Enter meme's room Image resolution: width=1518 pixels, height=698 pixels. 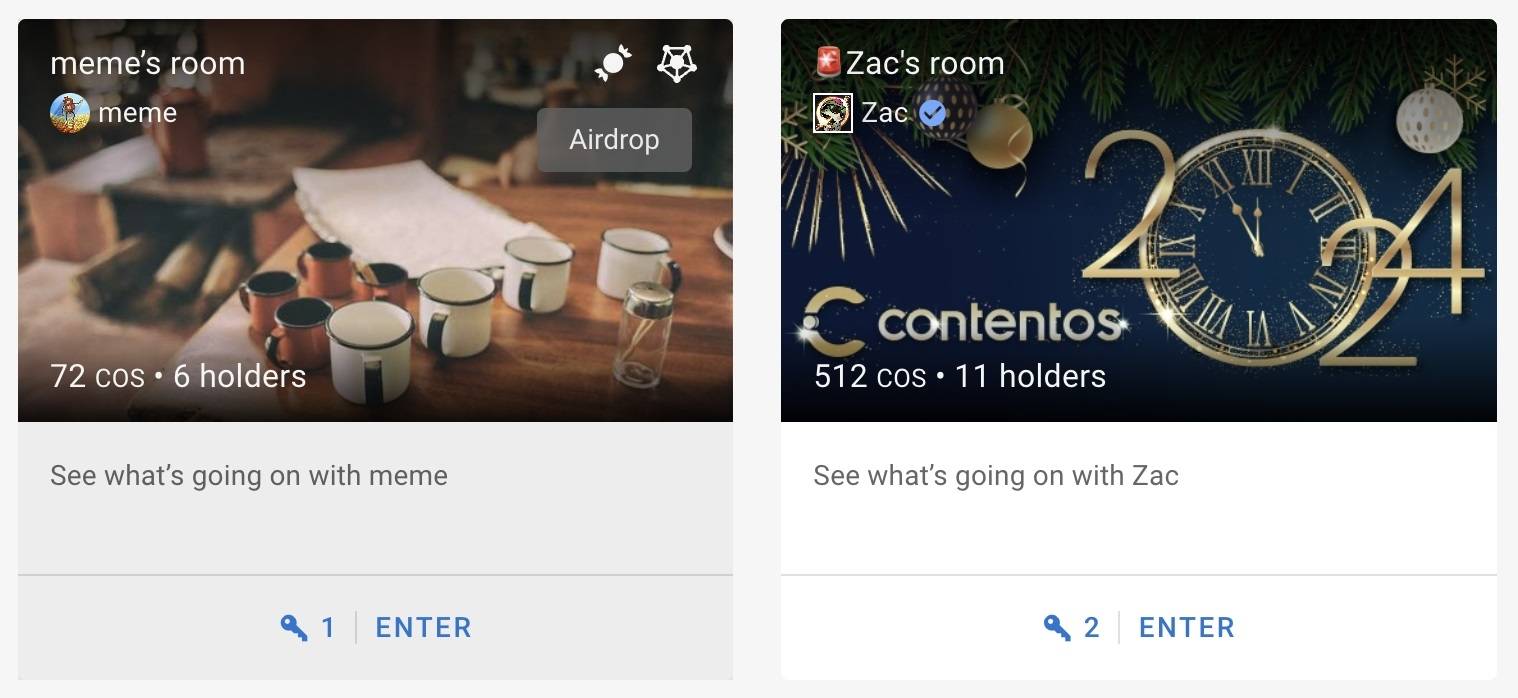click(423, 628)
